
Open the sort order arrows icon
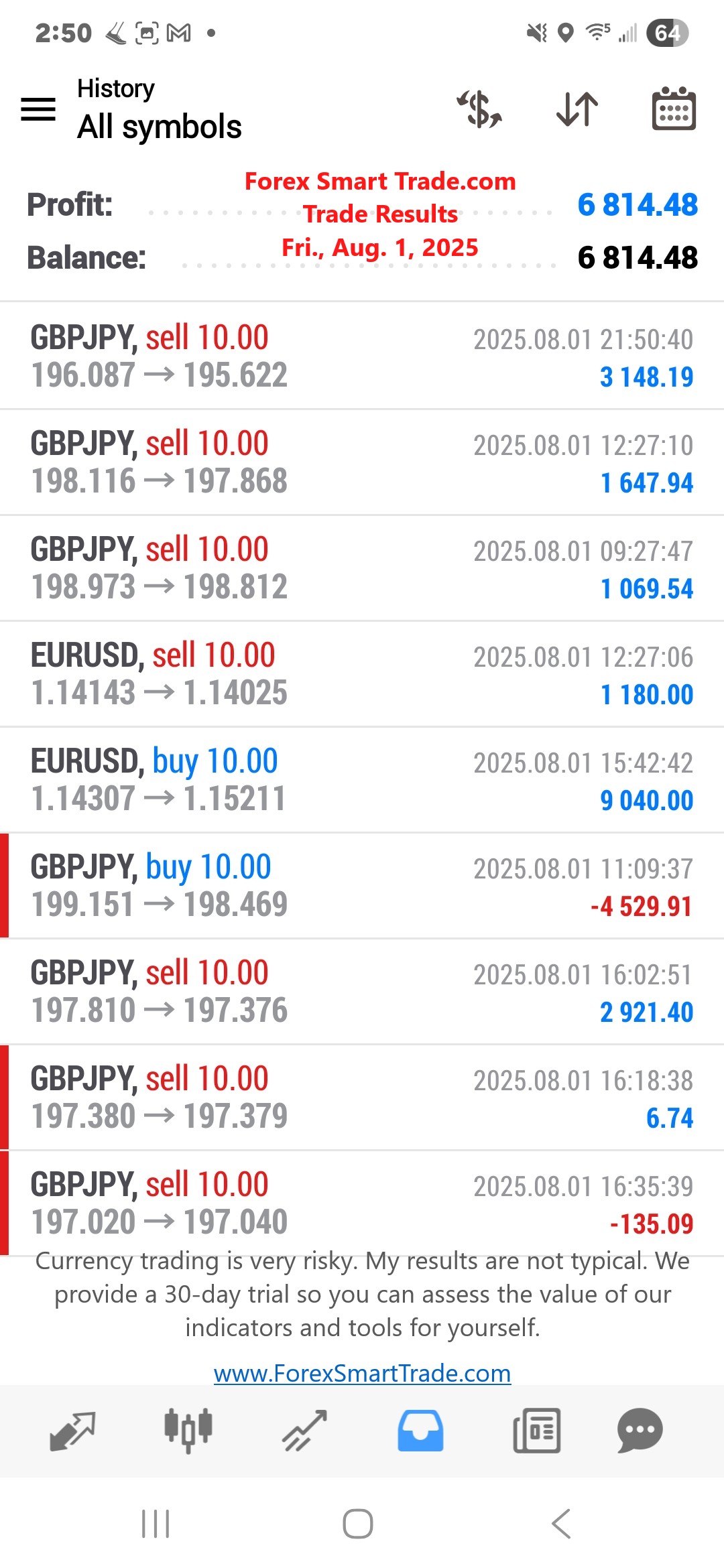pyautogui.click(x=575, y=109)
